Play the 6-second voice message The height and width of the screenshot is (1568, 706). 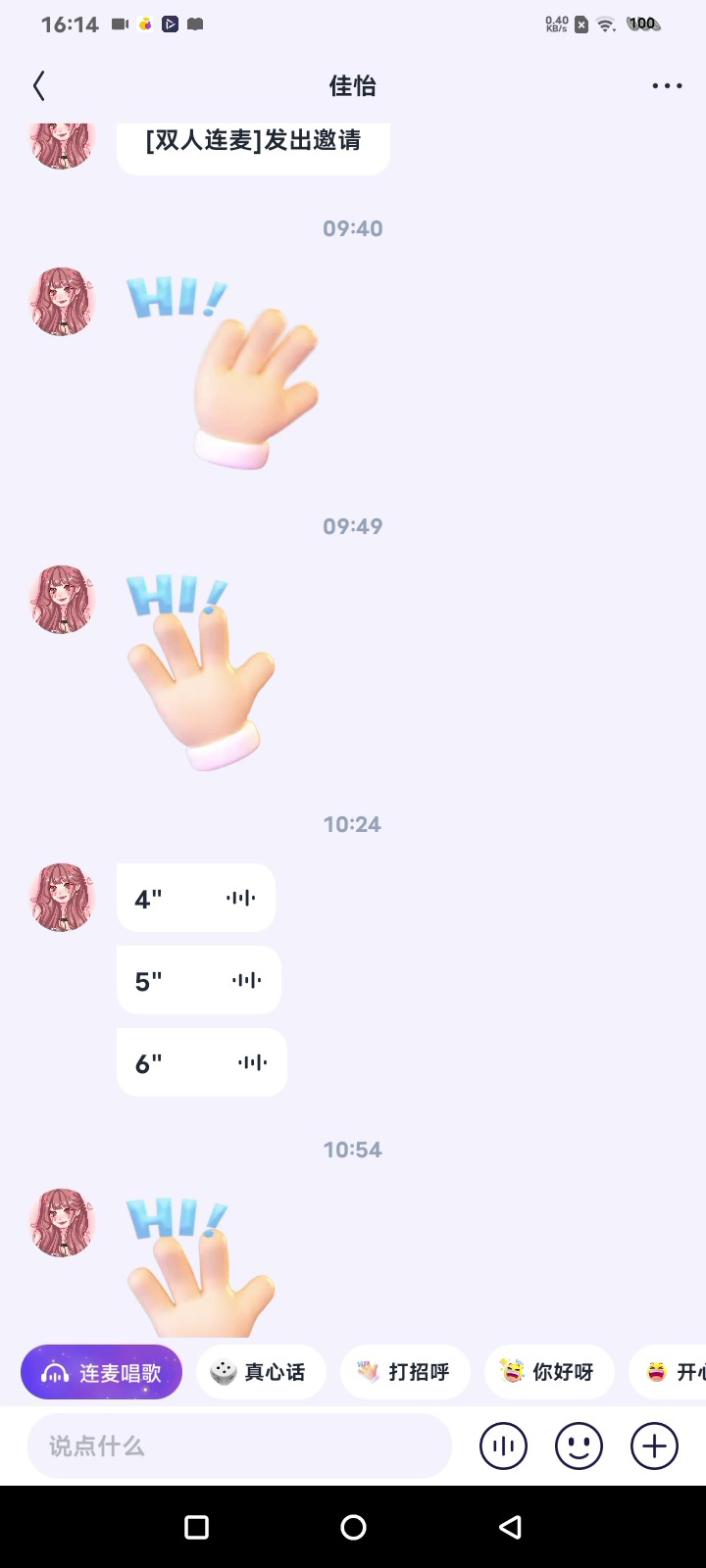pyautogui.click(x=202, y=1062)
